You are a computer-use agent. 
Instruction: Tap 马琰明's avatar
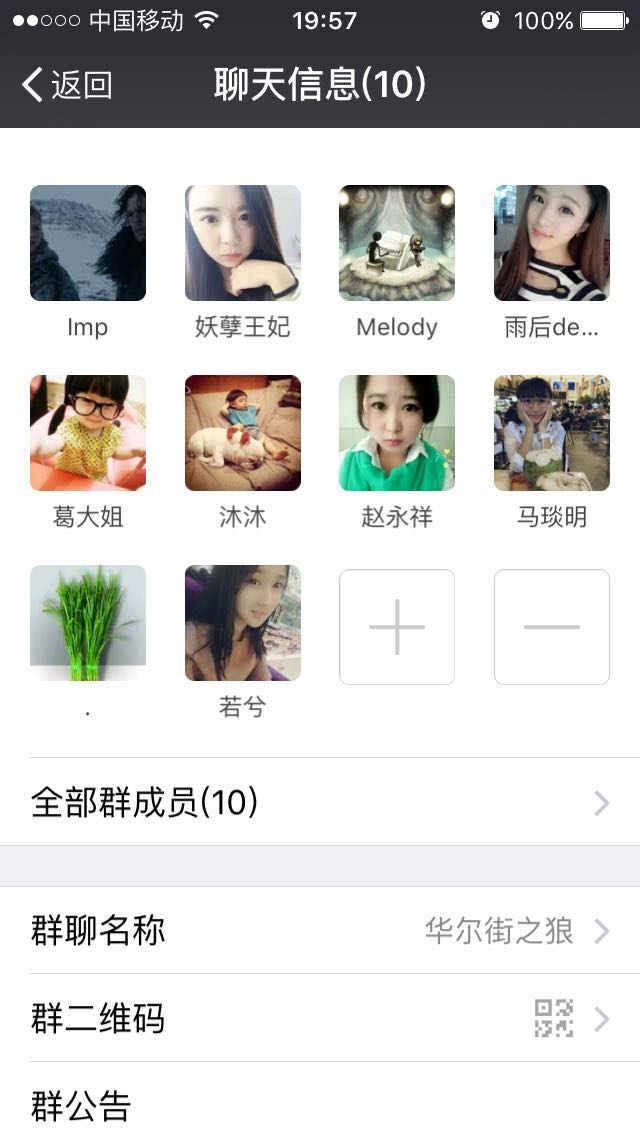552,433
